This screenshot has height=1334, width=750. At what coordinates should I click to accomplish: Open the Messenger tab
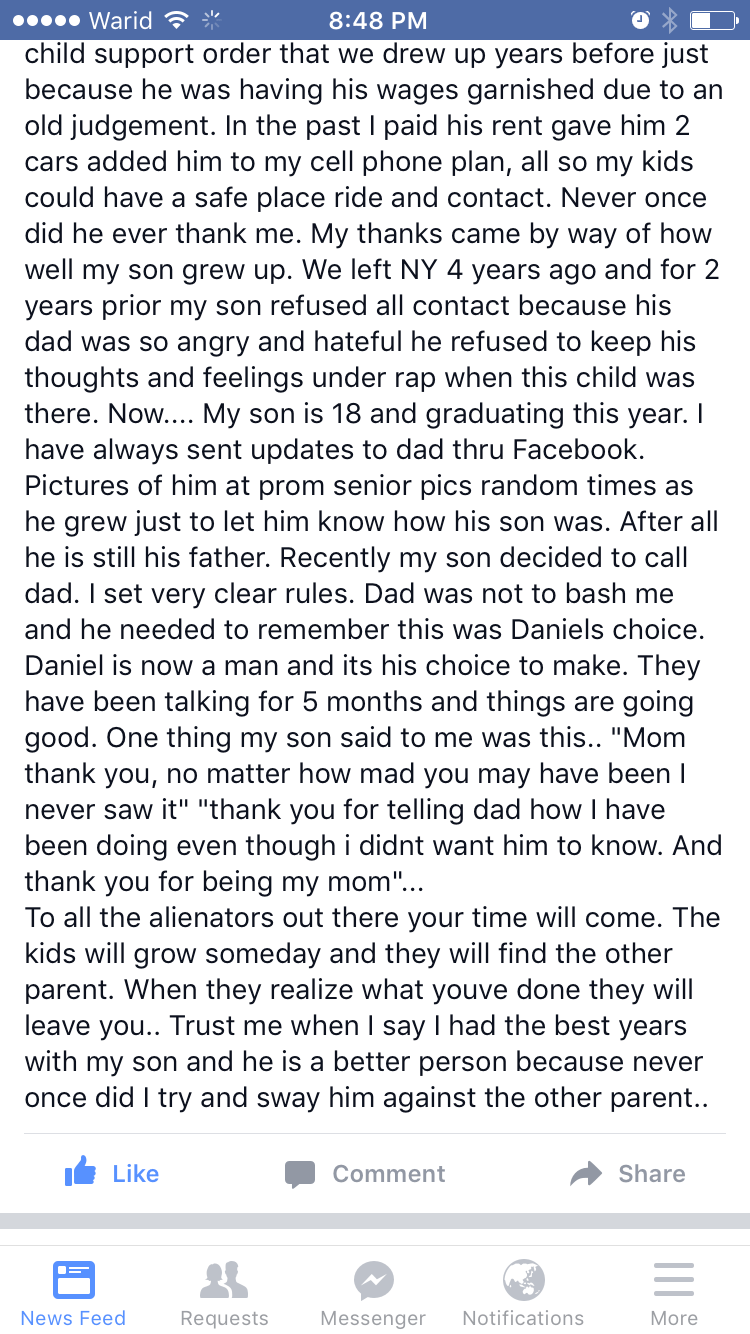[x=373, y=1294]
